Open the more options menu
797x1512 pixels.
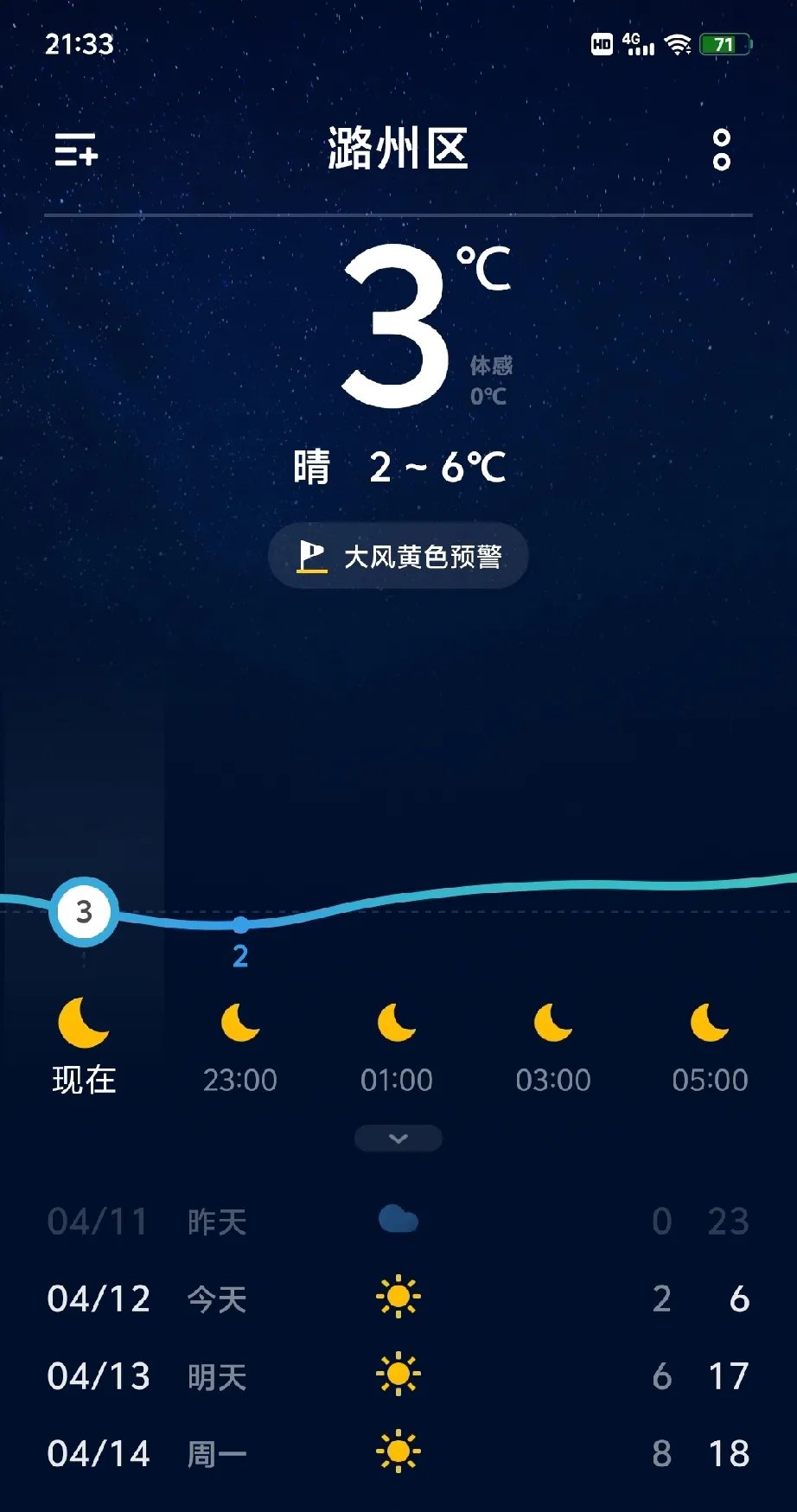coord(721,150)
